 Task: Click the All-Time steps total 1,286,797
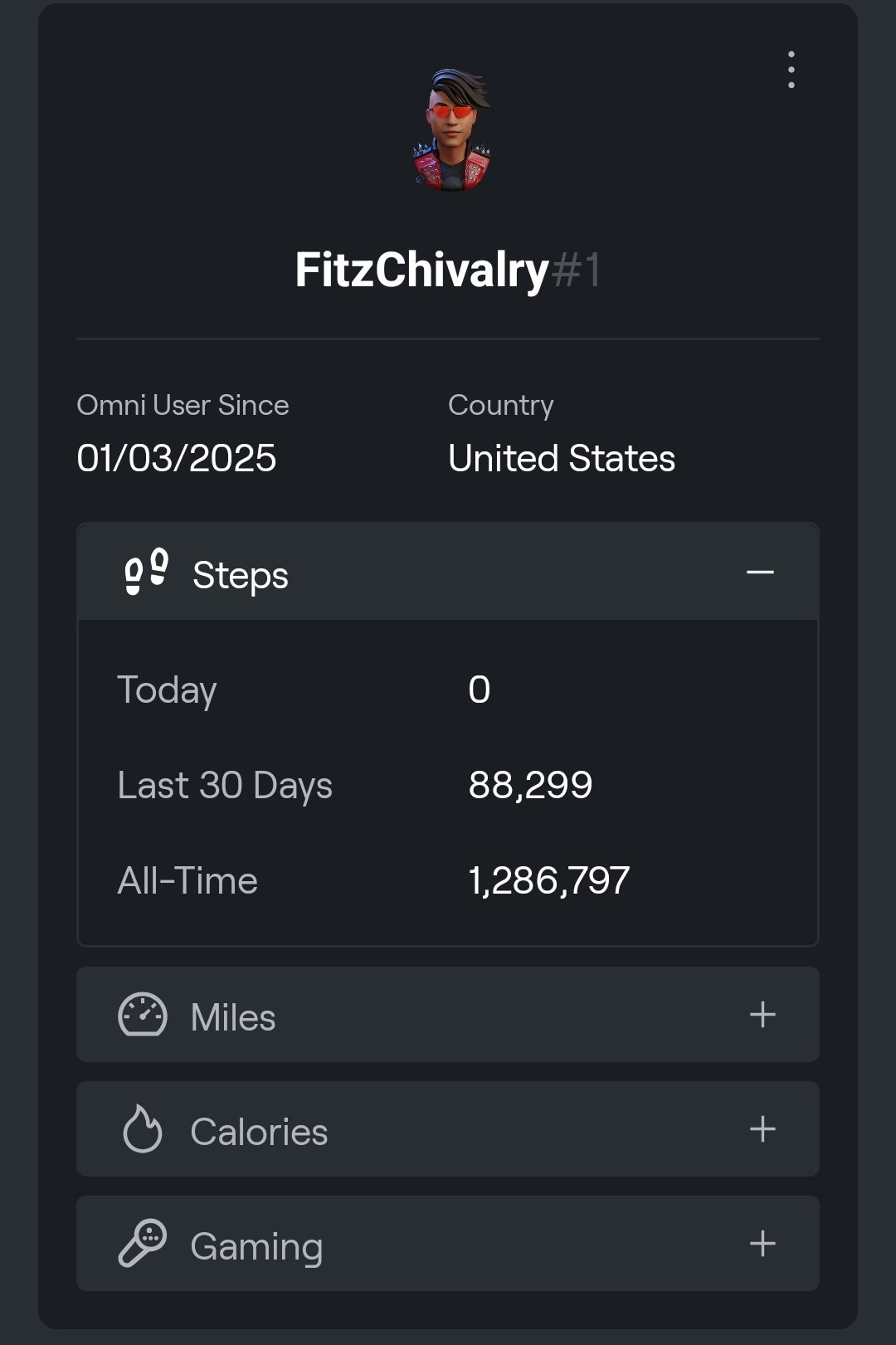click(x=549, y=880)
